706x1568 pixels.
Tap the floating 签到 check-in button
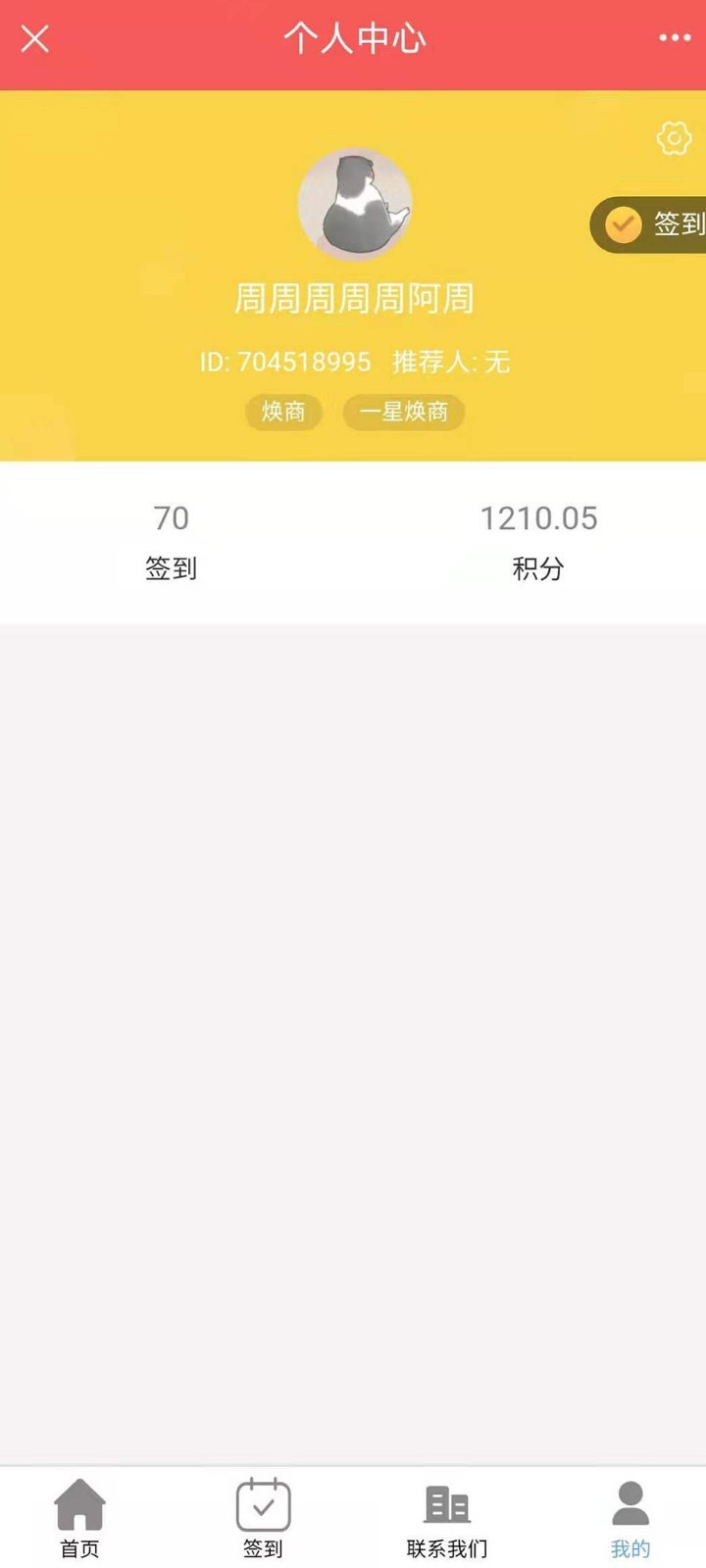coord(651,224)
